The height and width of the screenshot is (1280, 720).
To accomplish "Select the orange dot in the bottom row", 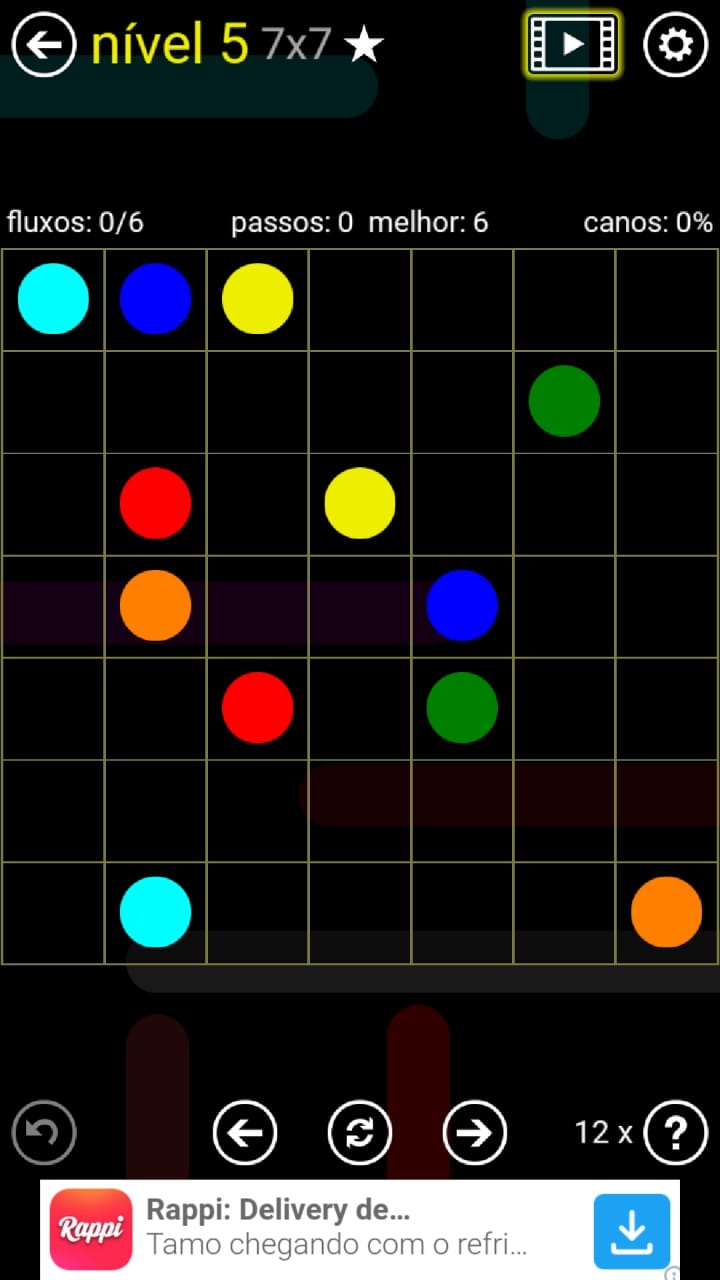I will point(666,912).
